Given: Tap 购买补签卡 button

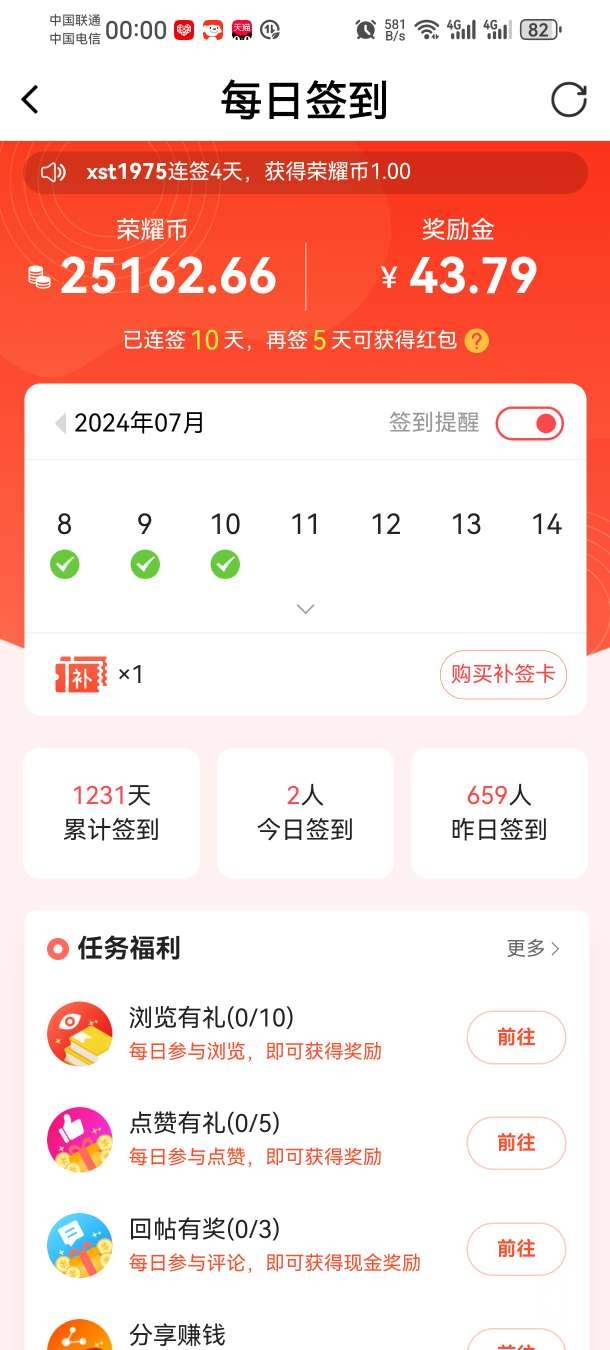Looking at the screenshot, I should (x=503, y=675).
